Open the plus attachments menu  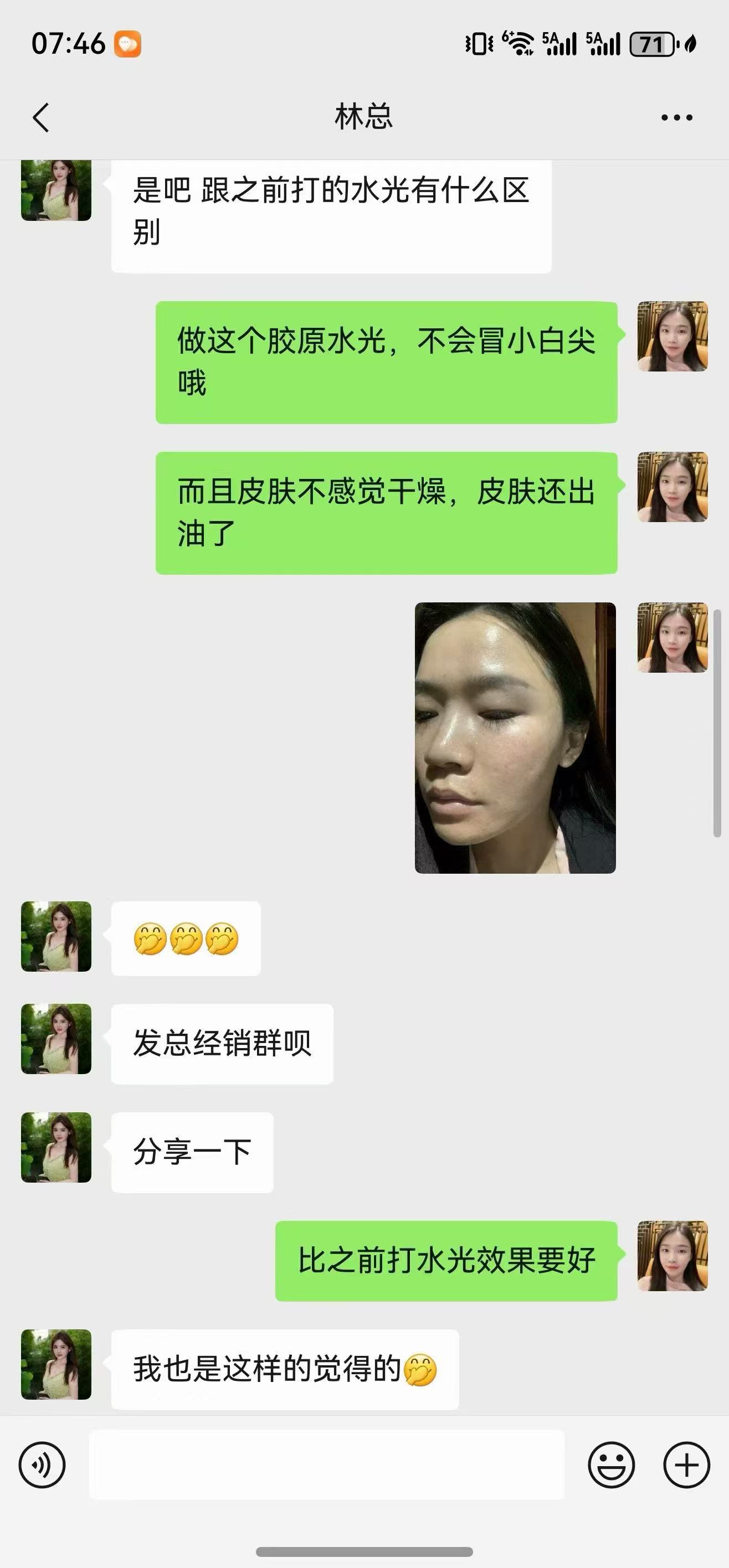(x=686, y=1465)
